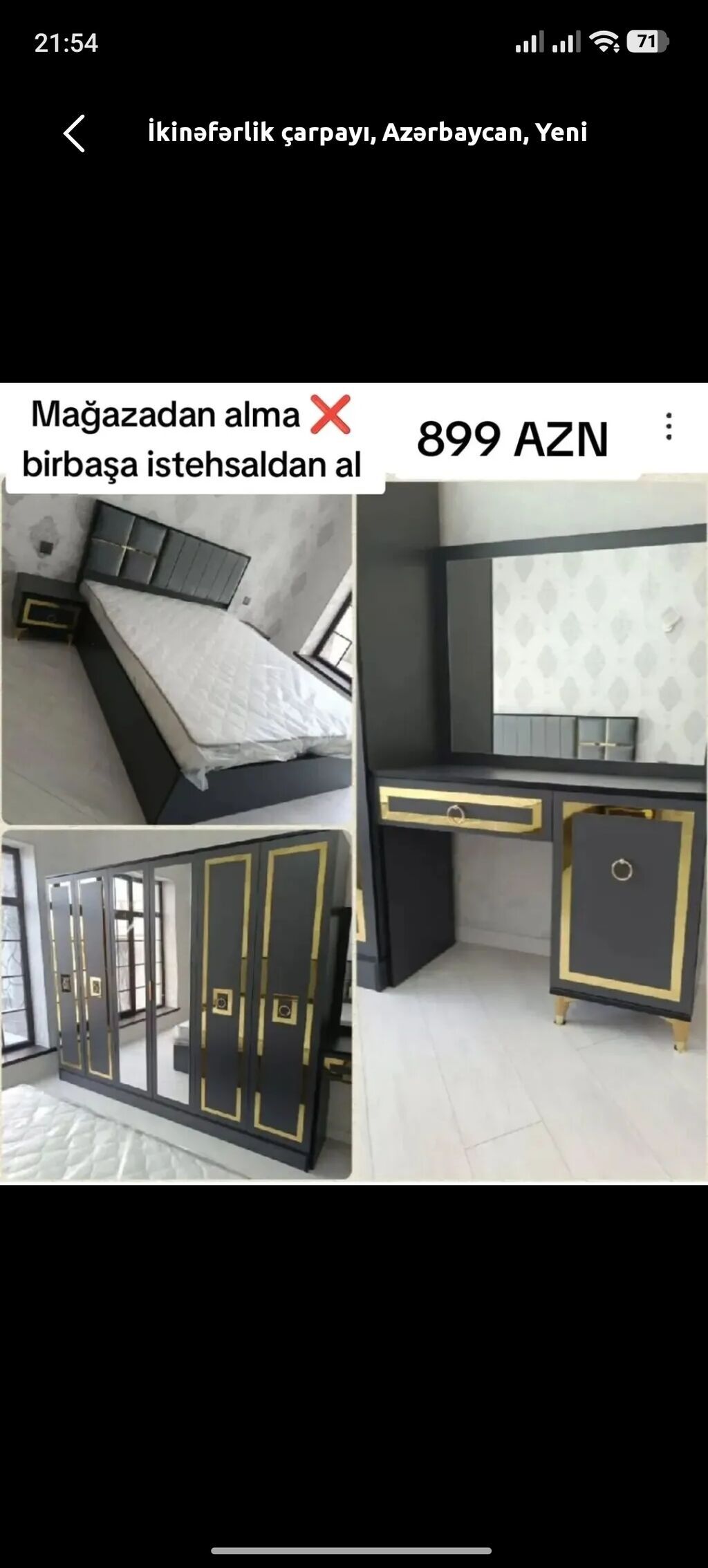708x1568 pixels.
Task: Go back from the photo viewer
Action: point(74,133)
